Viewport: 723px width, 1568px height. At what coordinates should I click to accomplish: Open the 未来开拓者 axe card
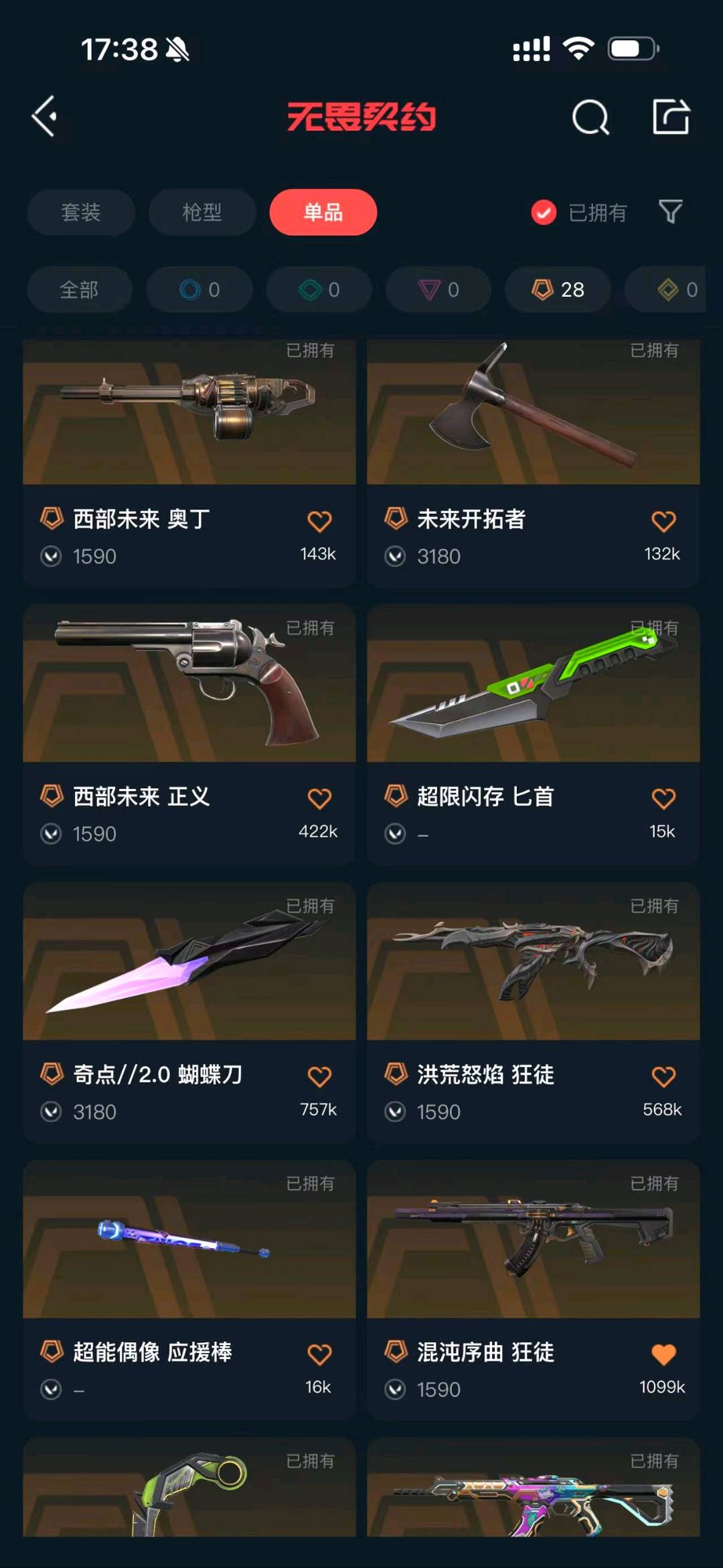[534, 464]
